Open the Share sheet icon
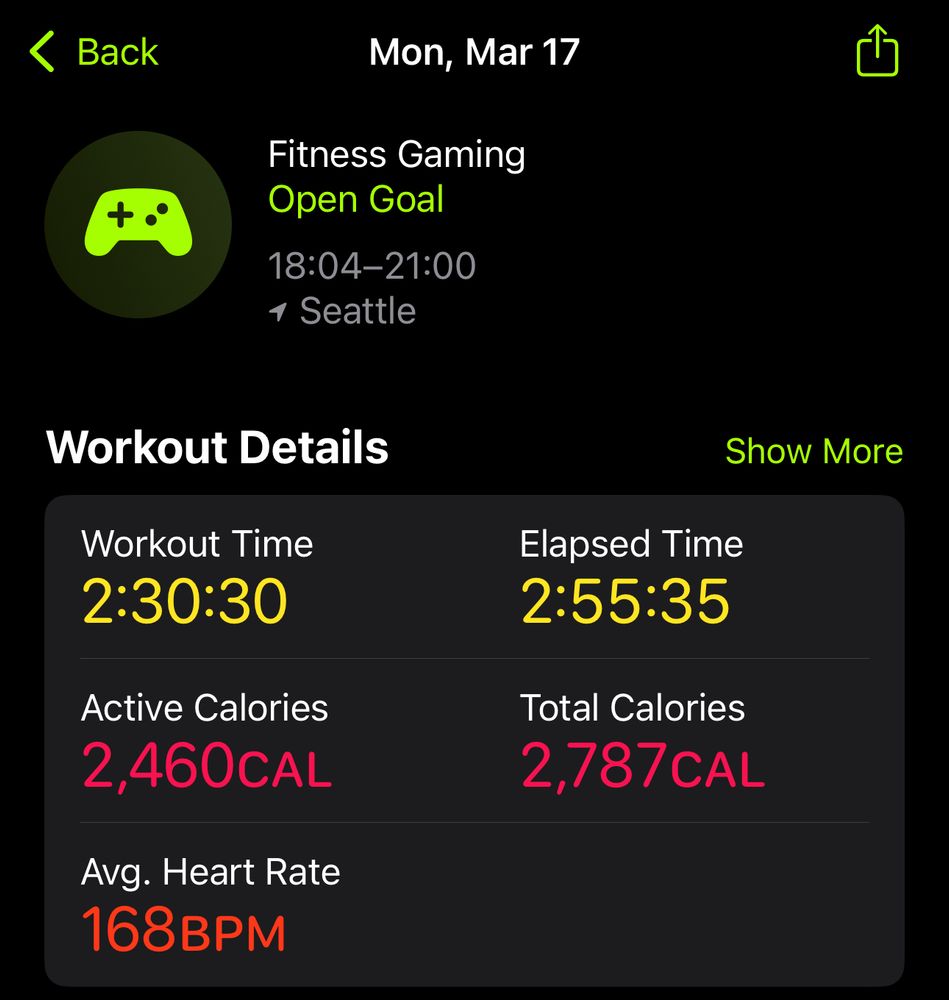The height and width of the screenshot is (1000, 949). tap(877, 51)
